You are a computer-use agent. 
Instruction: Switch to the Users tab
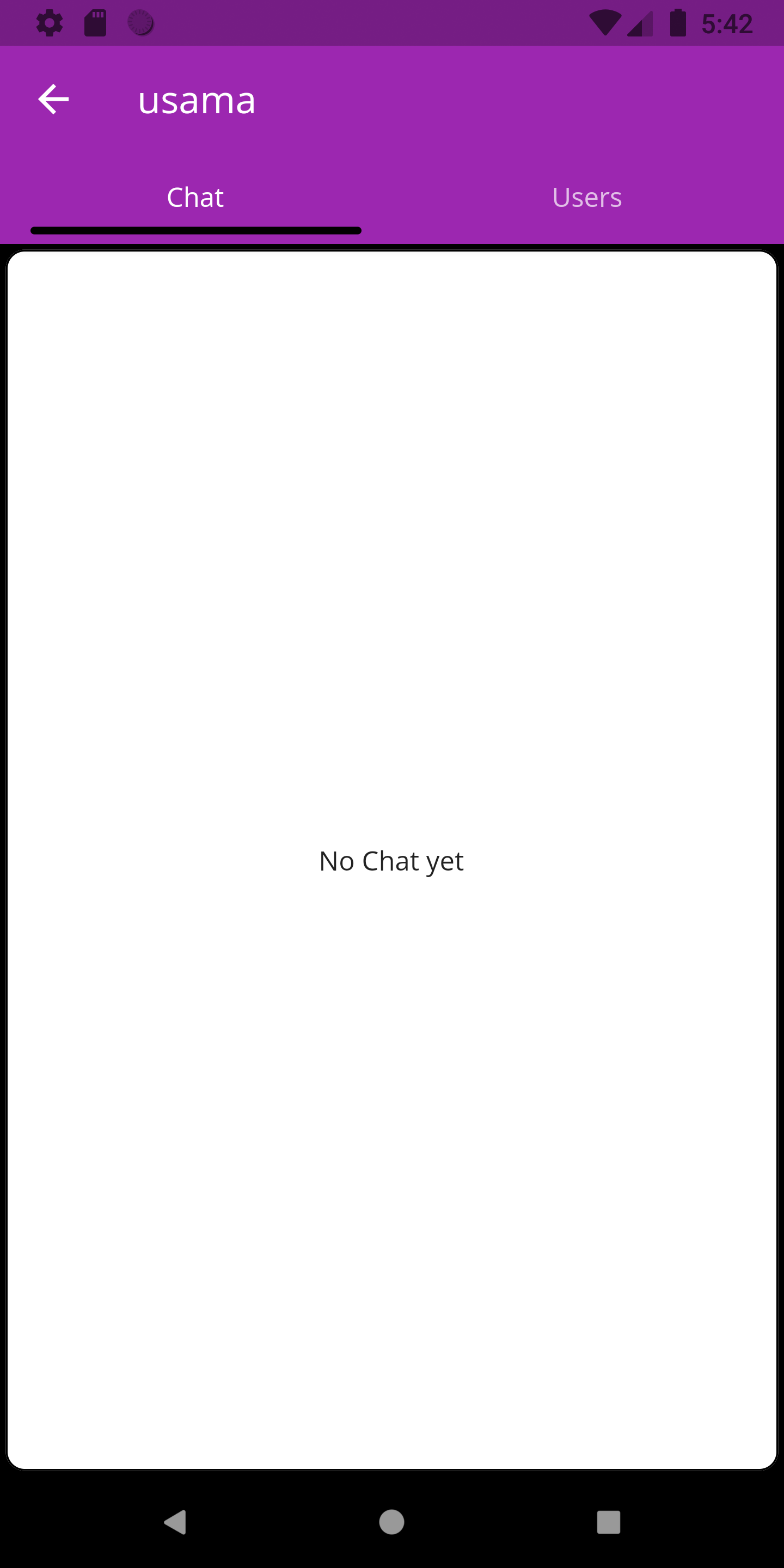[x=586, y=197]
